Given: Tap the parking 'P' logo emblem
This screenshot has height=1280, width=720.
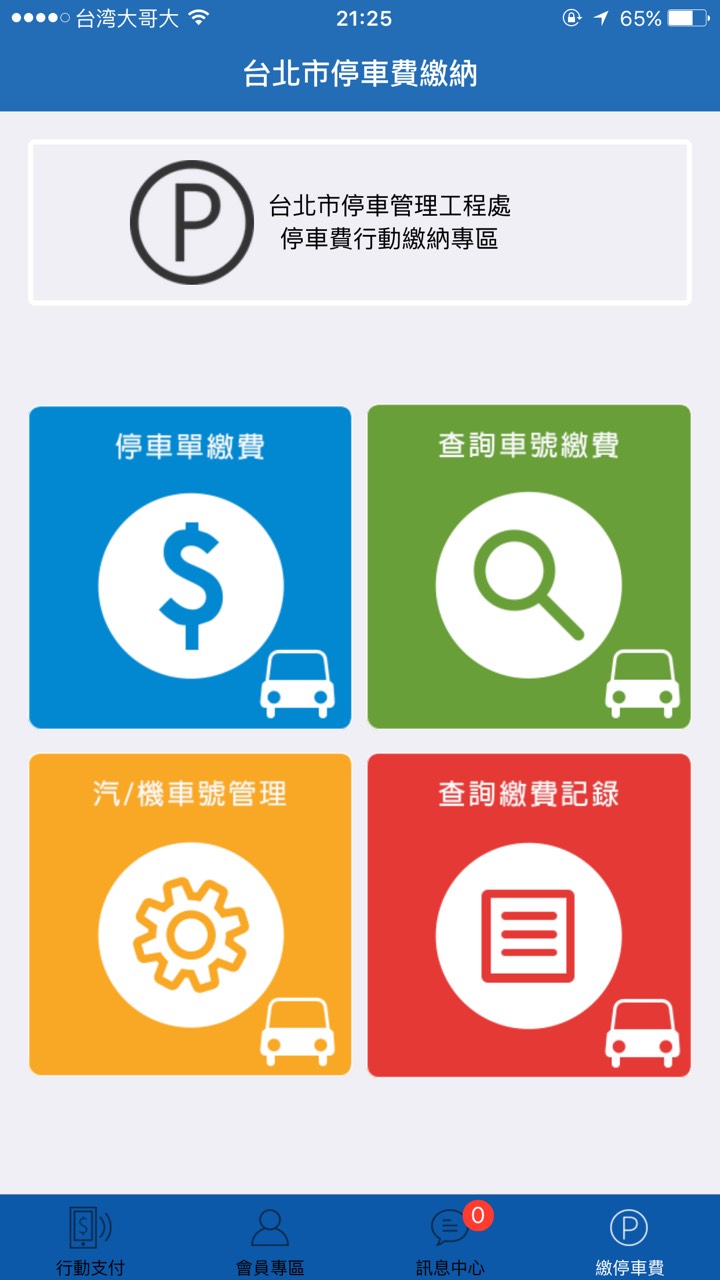Looking at the screenshot, I should [x=190, y=222].
